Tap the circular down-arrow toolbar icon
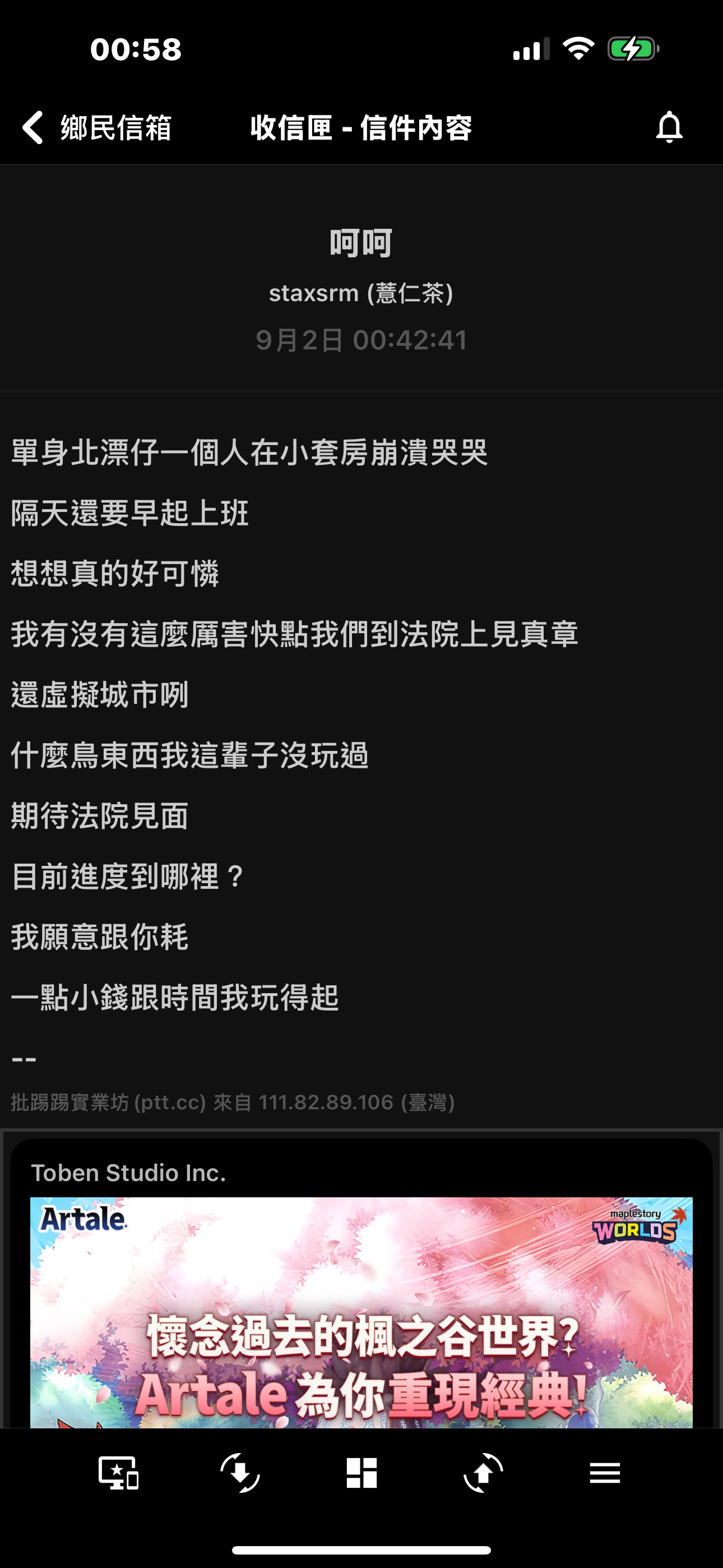The height and width of the screenshot is (1568, 723). click(x=240, y=1473)
